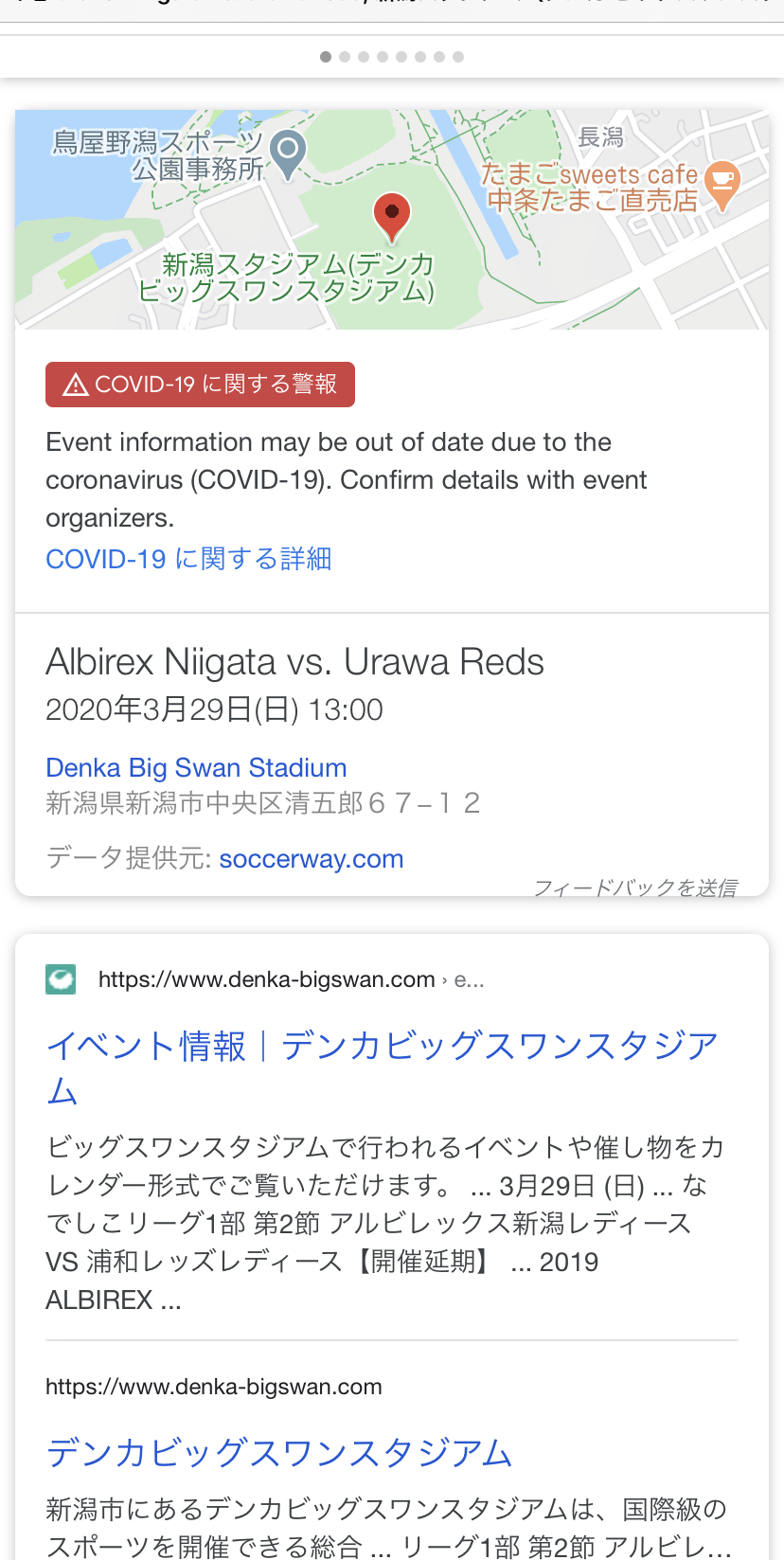Visit the soccerway.com data source link

point(312,859)
